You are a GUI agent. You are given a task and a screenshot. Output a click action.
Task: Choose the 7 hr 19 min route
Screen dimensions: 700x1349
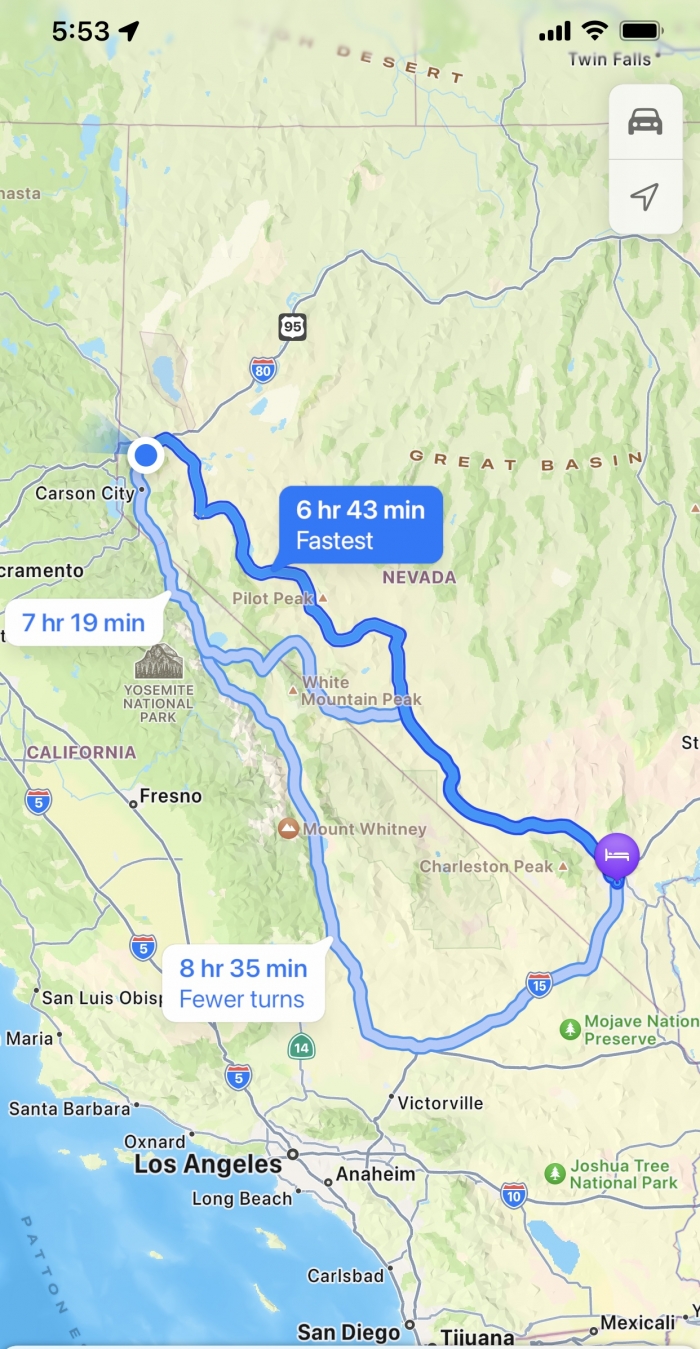(x=84, y=623)
